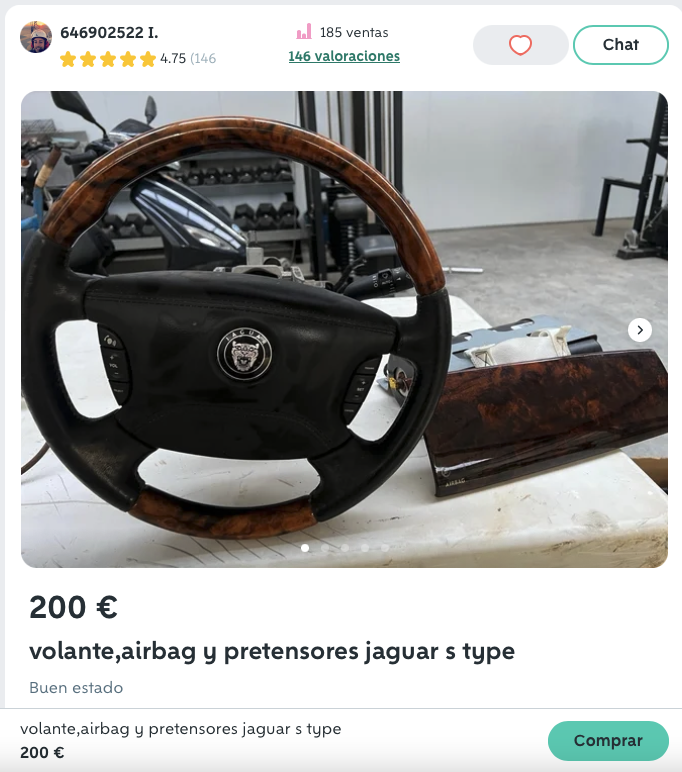Open the 146 valoraciones link
This screenshot has width=682, height=772.
click(344, 57)
